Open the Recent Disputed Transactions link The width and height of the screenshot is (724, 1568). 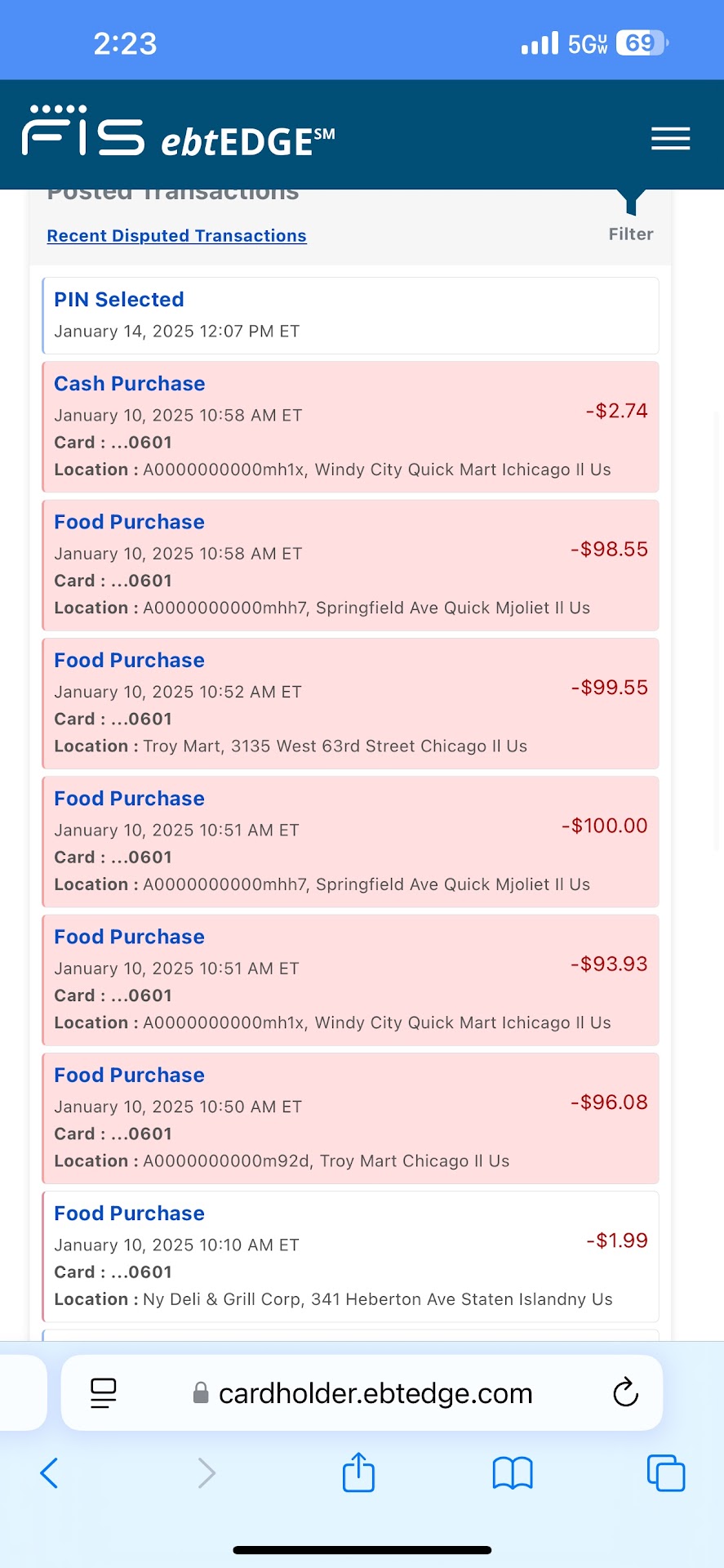tap(176, 236)
